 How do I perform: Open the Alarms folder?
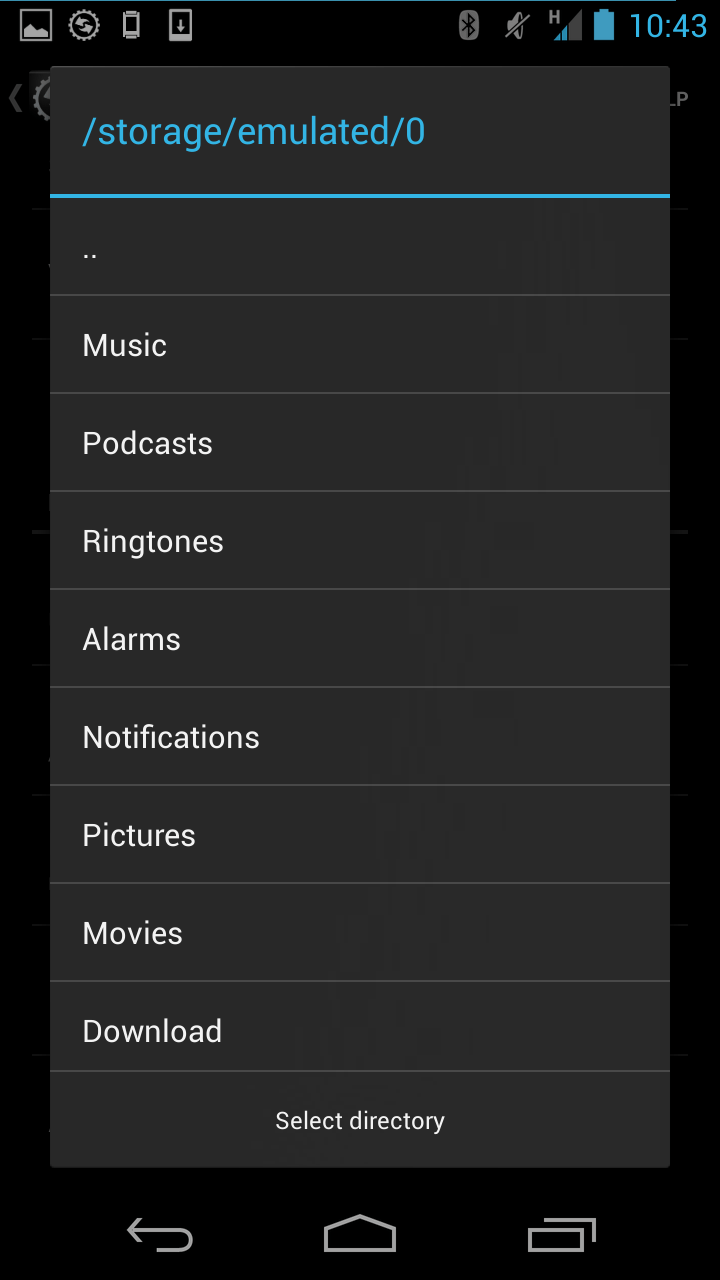coord(360,639)
